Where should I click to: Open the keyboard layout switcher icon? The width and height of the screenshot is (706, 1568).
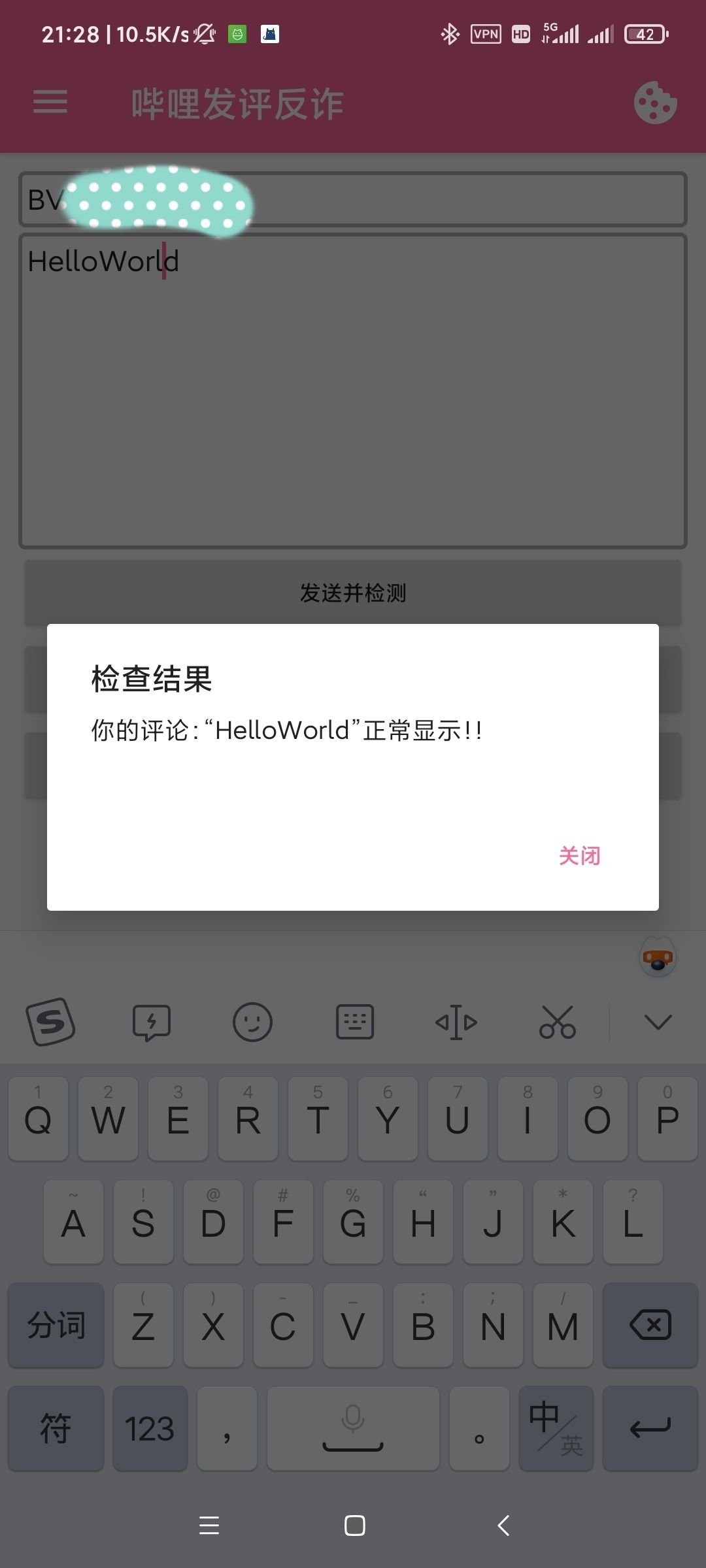tap(354, 1022)
